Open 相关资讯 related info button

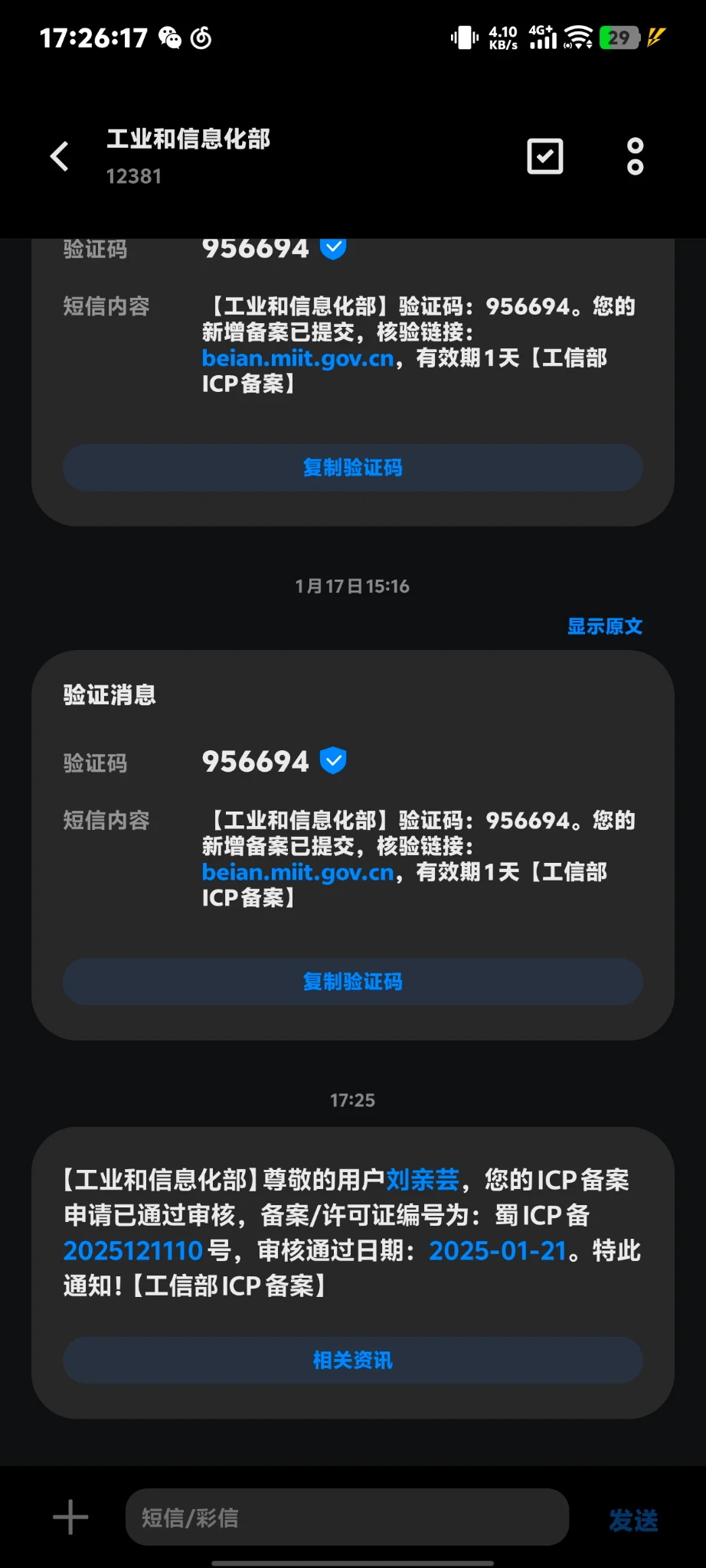(x=352, y=1360)
